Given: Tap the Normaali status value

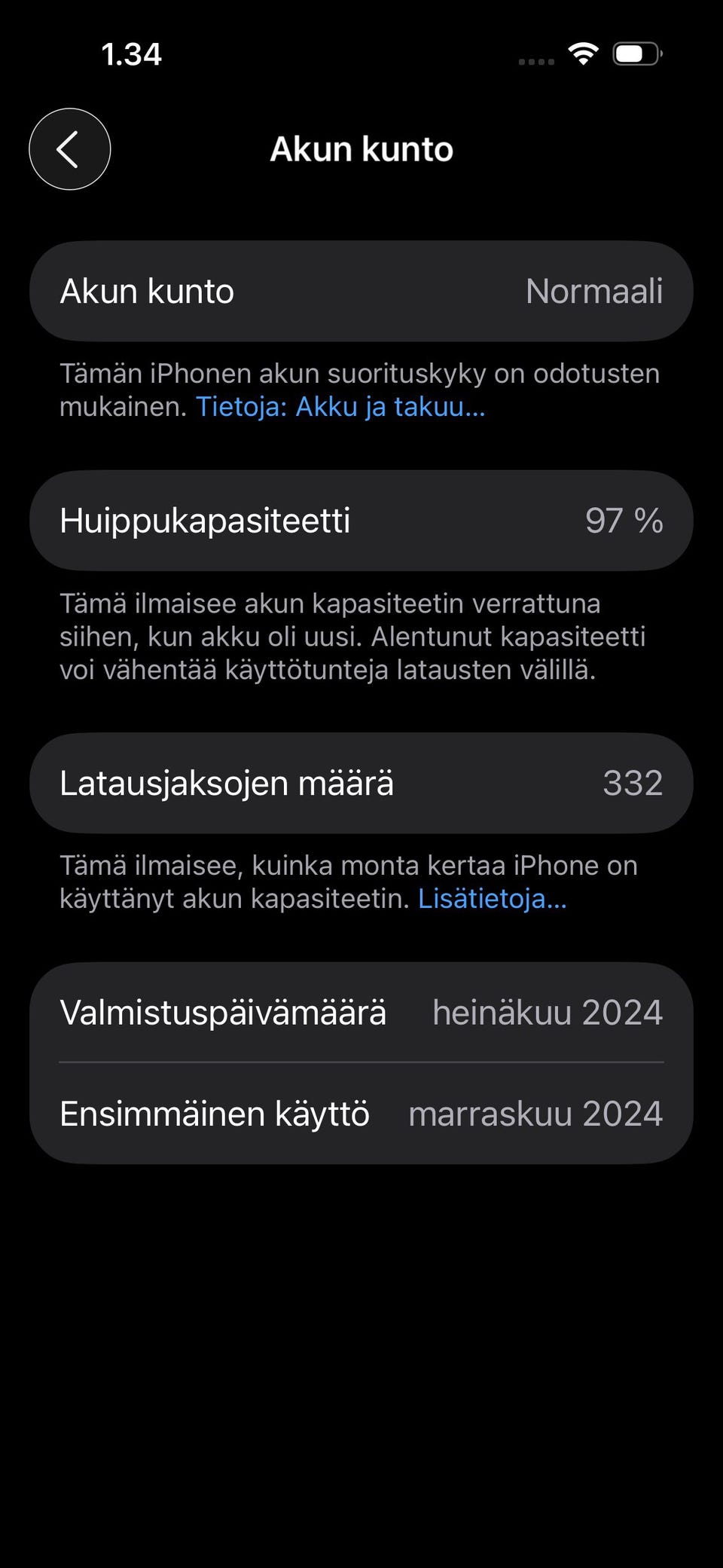Looking at the screenshot, I should click(594, 292).
